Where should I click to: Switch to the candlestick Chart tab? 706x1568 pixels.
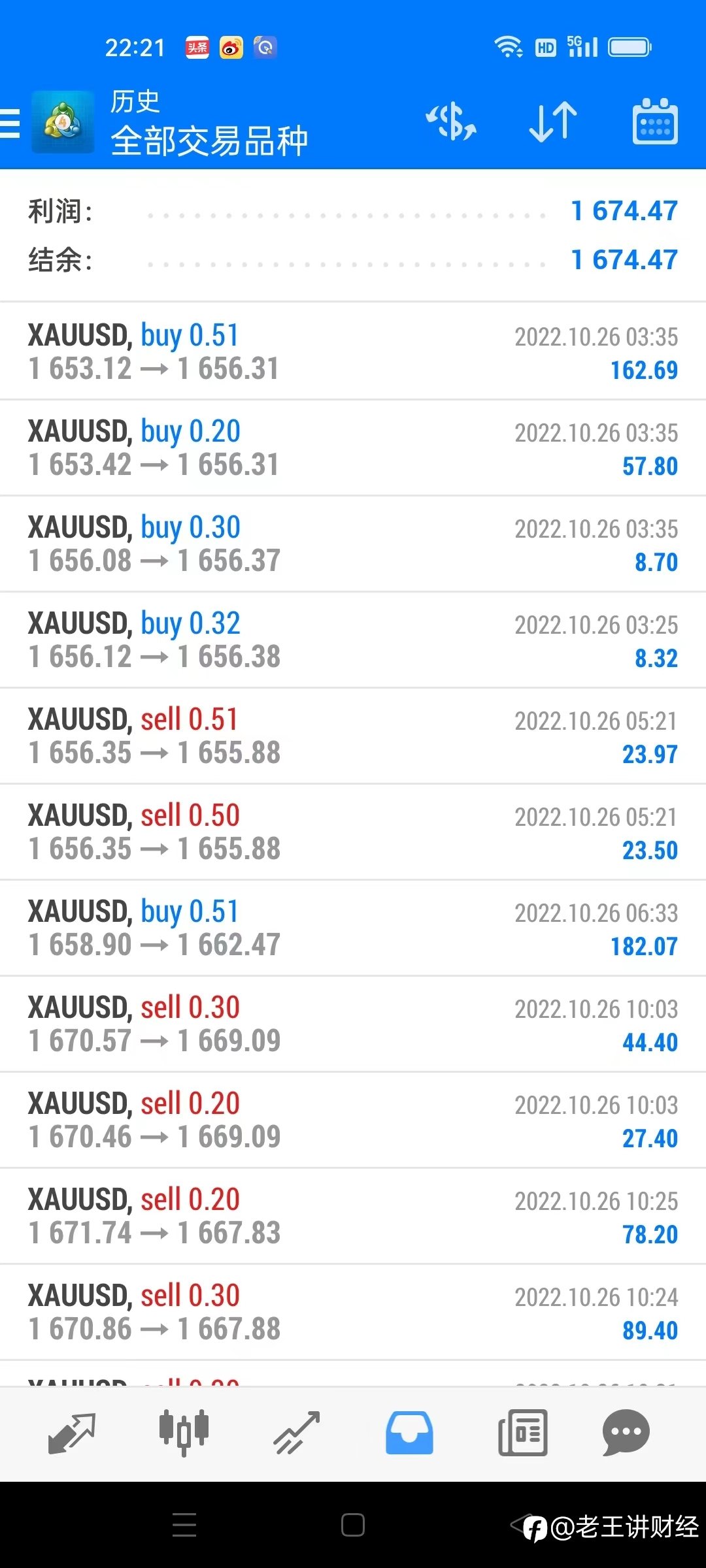(x=184, y=1433)
